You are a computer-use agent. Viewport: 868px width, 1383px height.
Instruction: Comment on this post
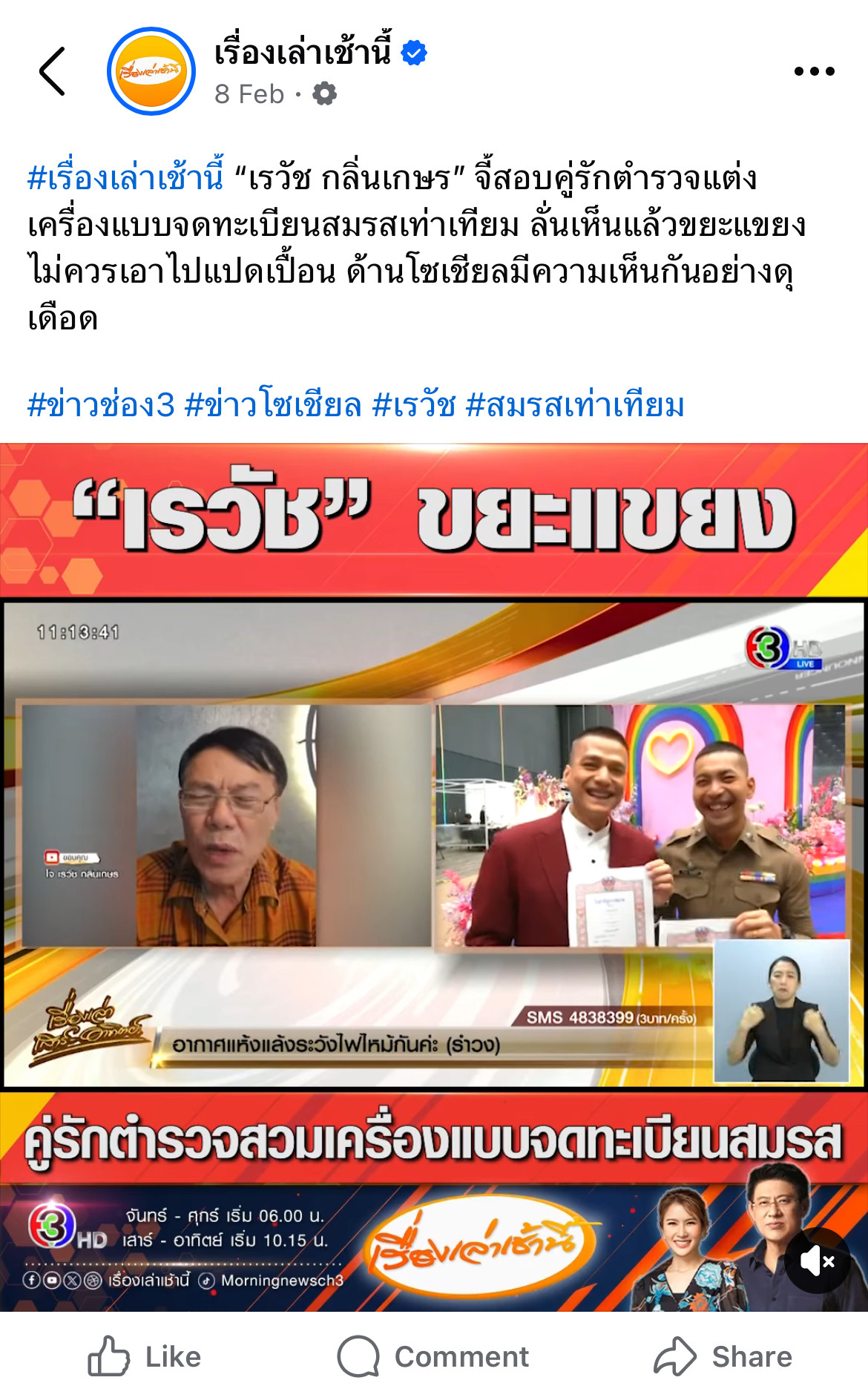click(x=433, y=1357)
